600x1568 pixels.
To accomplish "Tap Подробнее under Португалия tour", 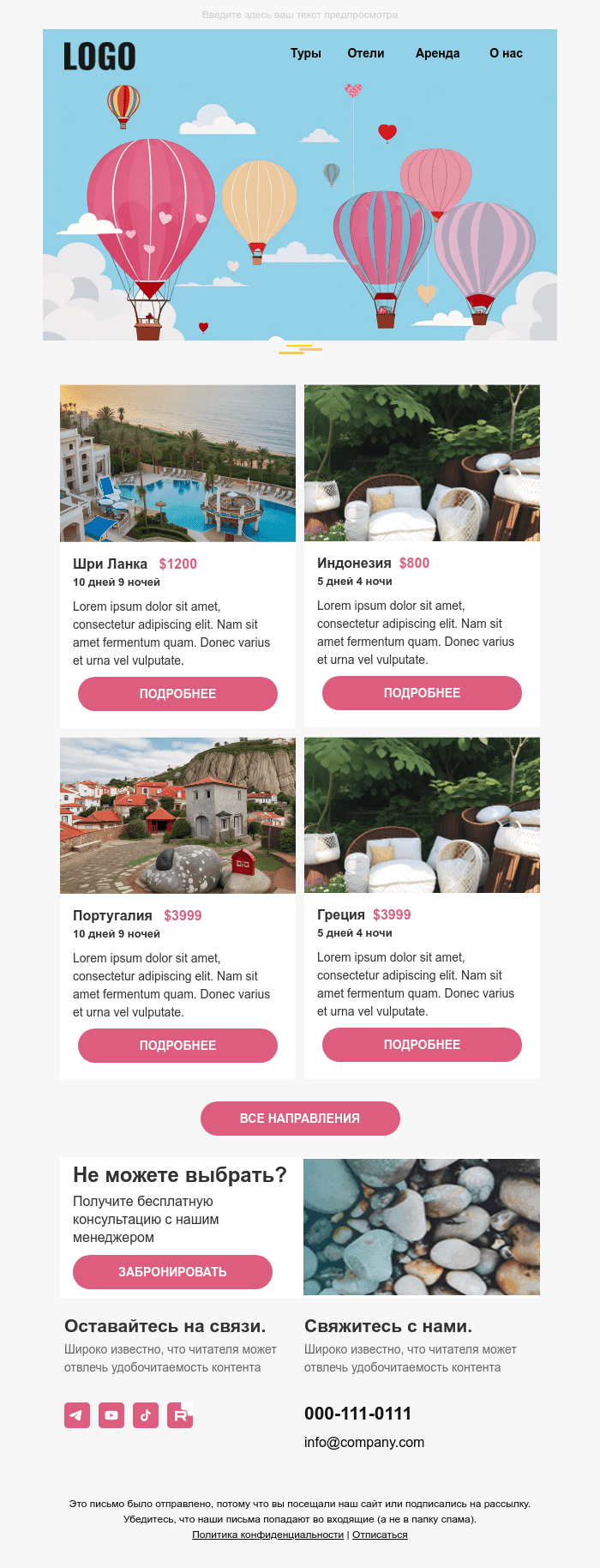I will pos(177,1046).
